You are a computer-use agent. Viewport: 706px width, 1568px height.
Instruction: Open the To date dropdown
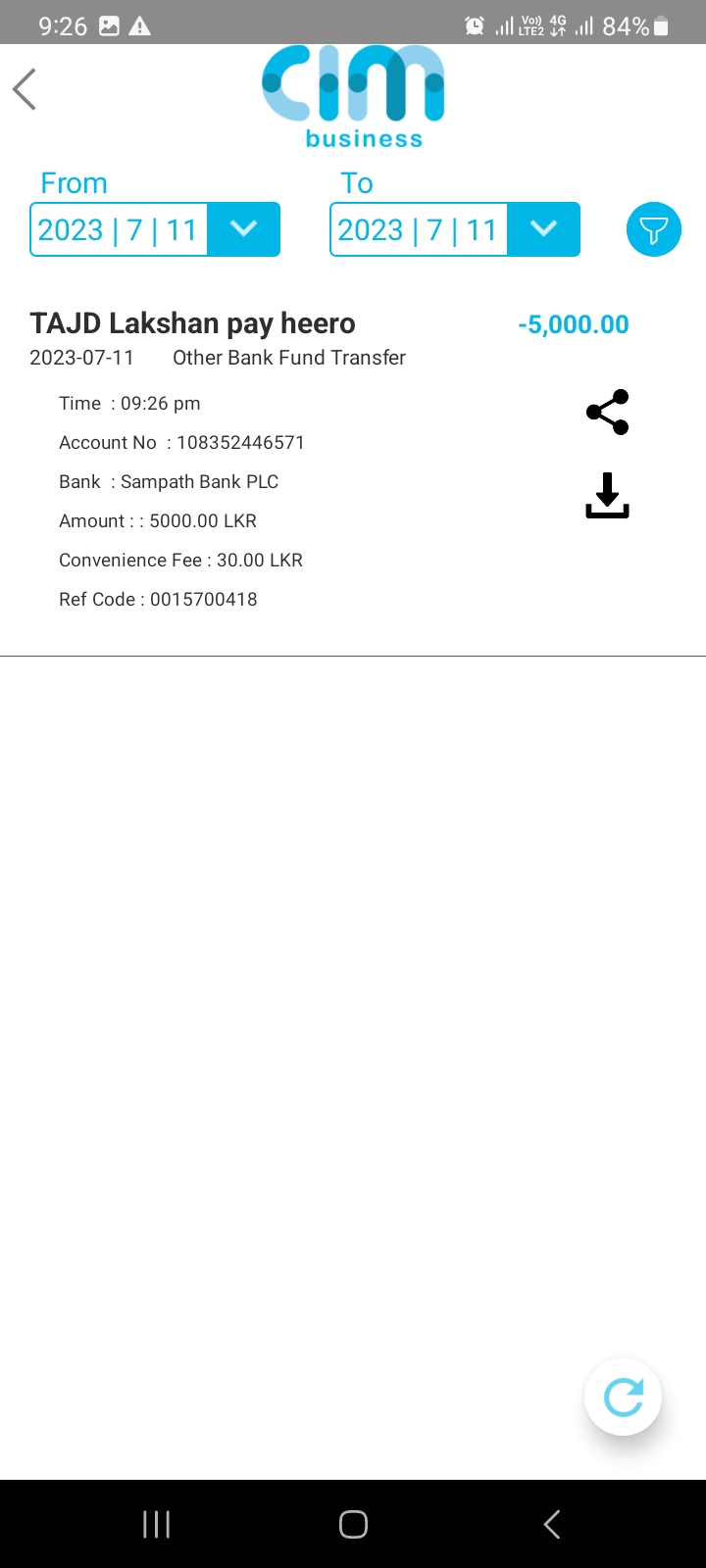pyautogui.click(x=543, y=229)
